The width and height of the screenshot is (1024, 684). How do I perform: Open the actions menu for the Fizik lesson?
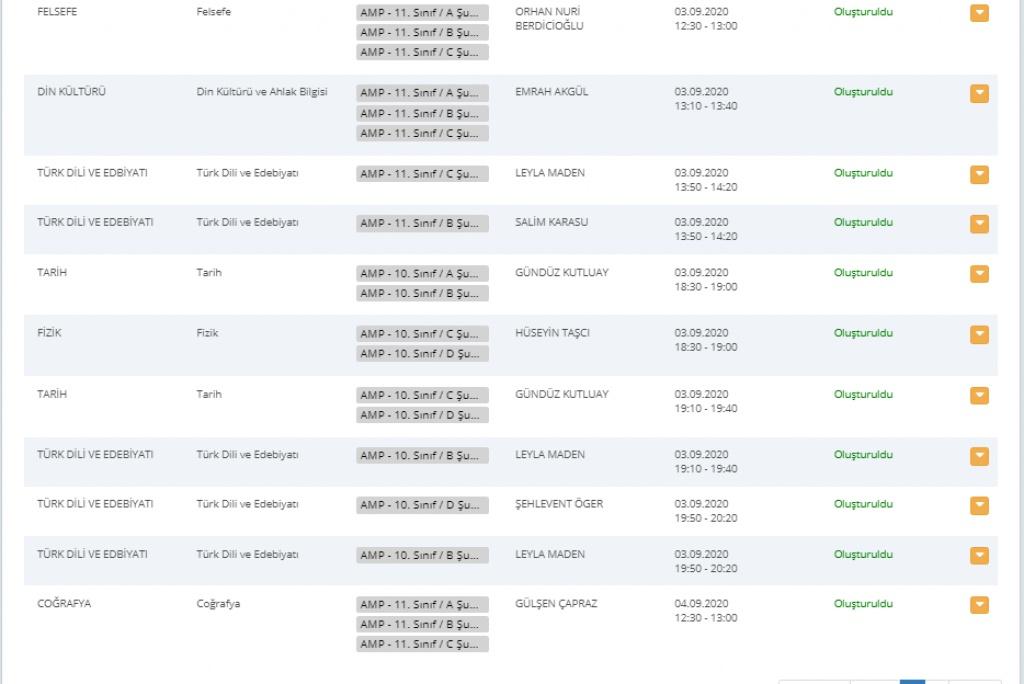coord(979,335)
